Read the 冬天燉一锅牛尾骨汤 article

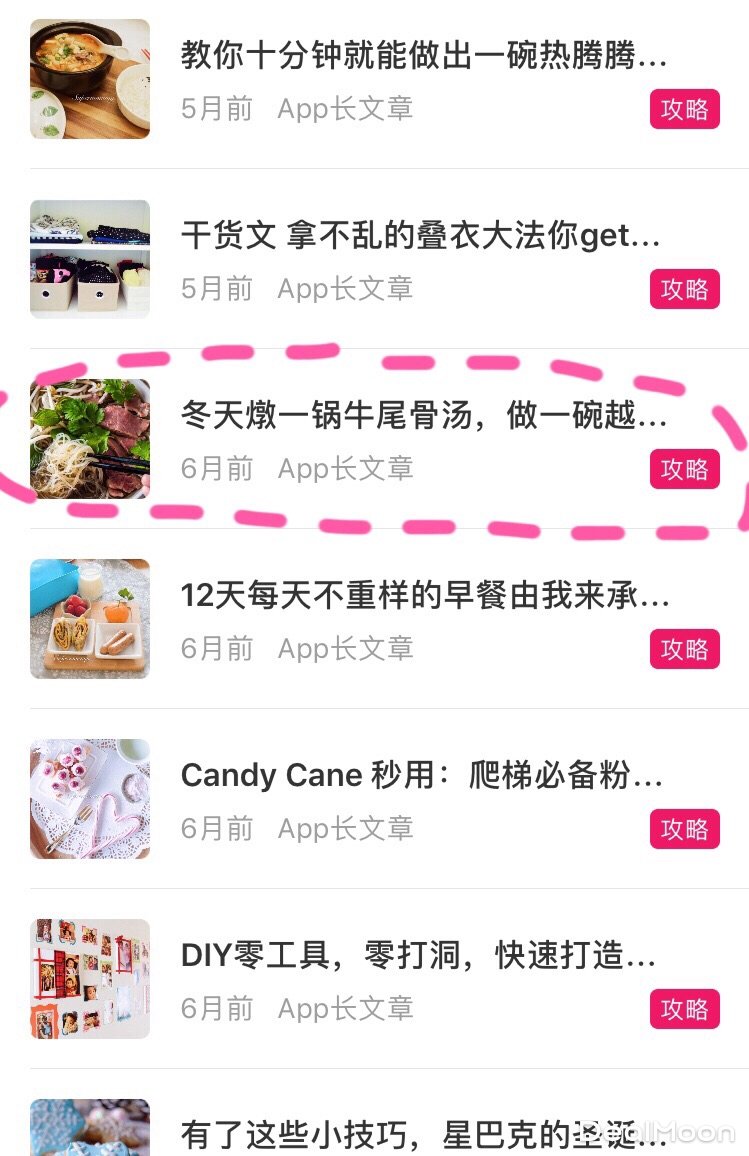point(423,415)
